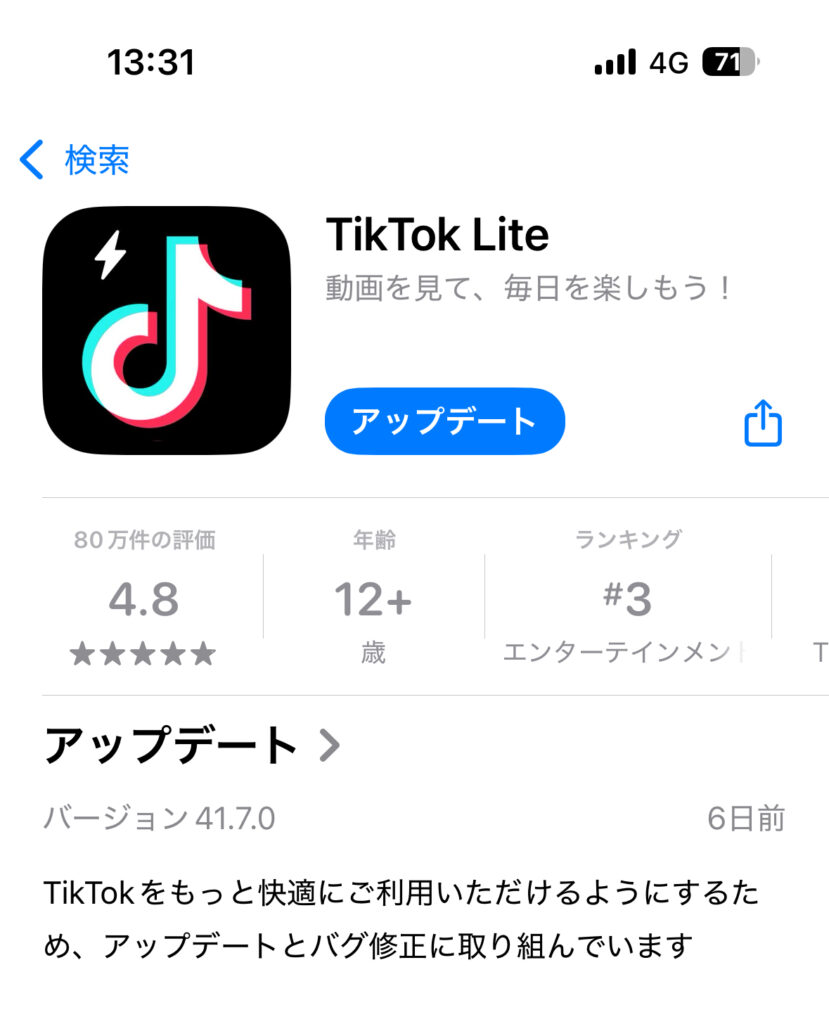Open the #3 ranking chart
This screenshot has width=829, height=1024.
click(627, 598)
